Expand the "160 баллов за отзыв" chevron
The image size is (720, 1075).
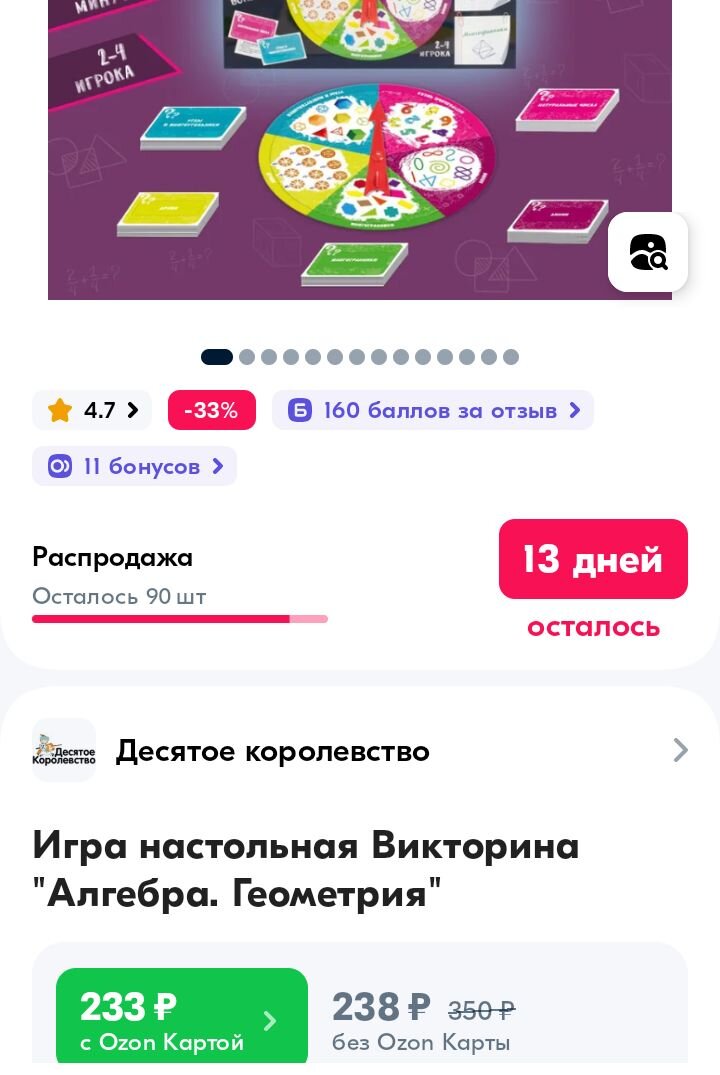[x=573, y=410]
